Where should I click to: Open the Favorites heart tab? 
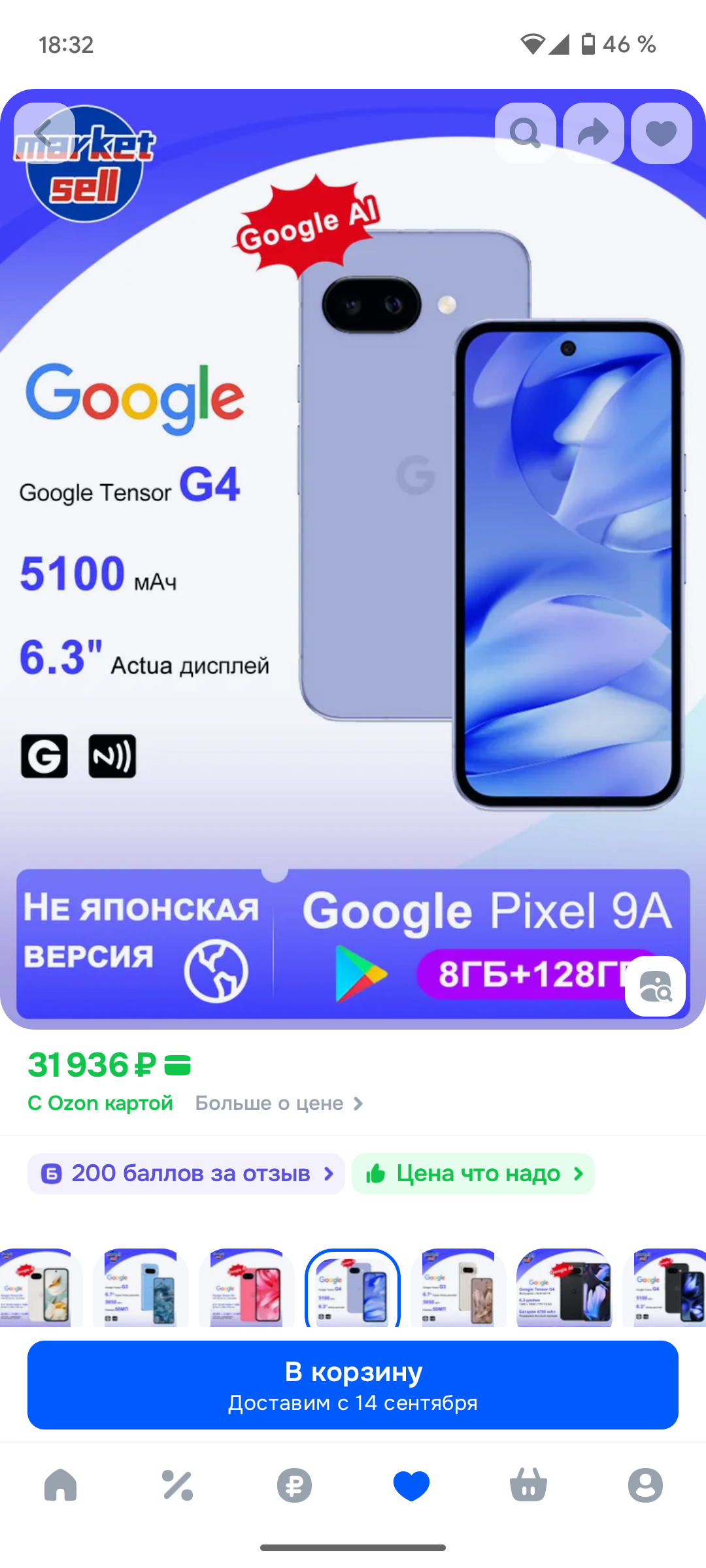[411, 1485]
